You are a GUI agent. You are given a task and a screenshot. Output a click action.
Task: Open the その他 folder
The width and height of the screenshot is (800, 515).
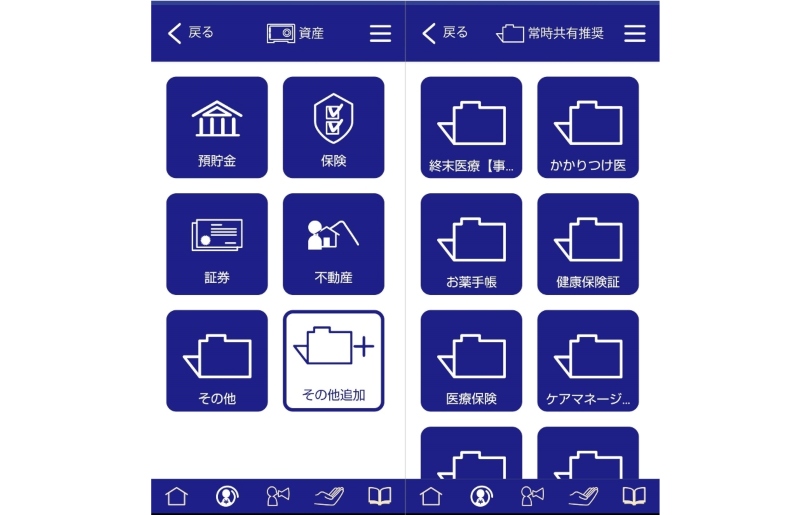217,361
